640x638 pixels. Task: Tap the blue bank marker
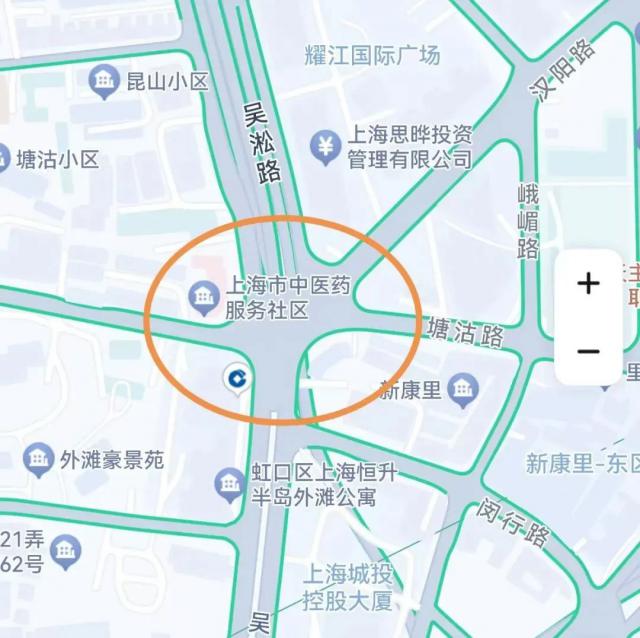point(237,377)
